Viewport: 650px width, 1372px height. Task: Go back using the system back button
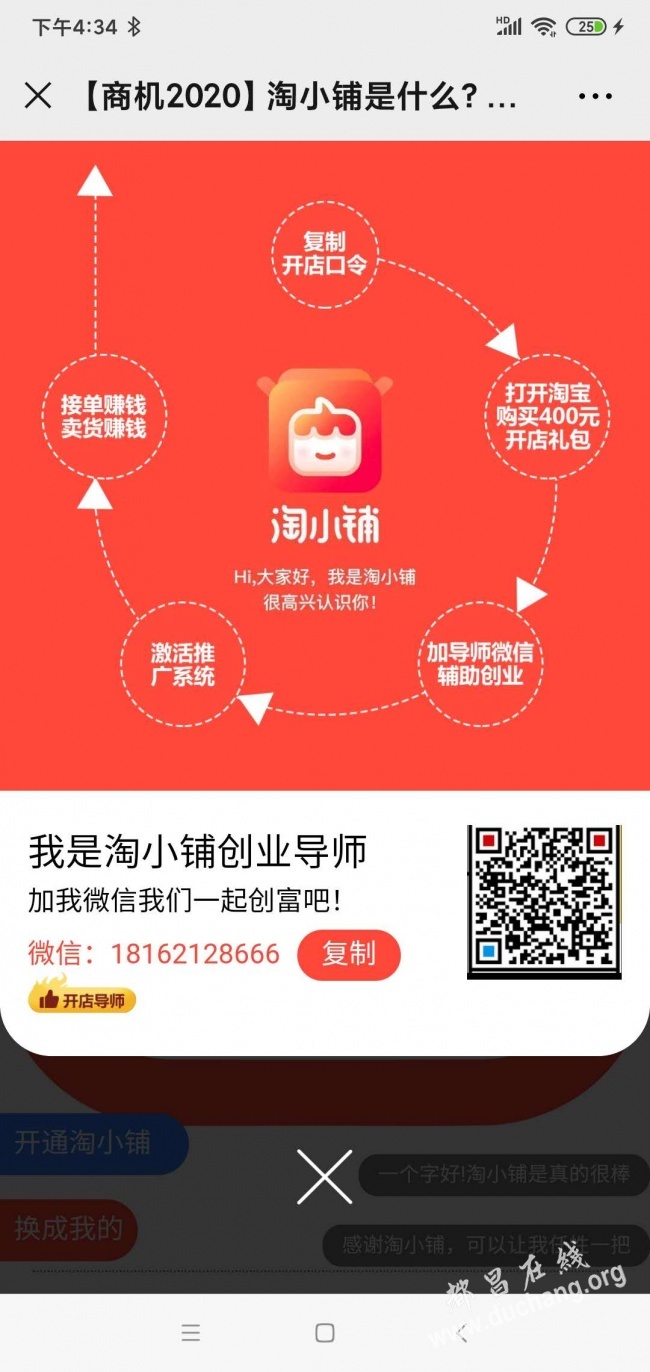[461, 1332]
